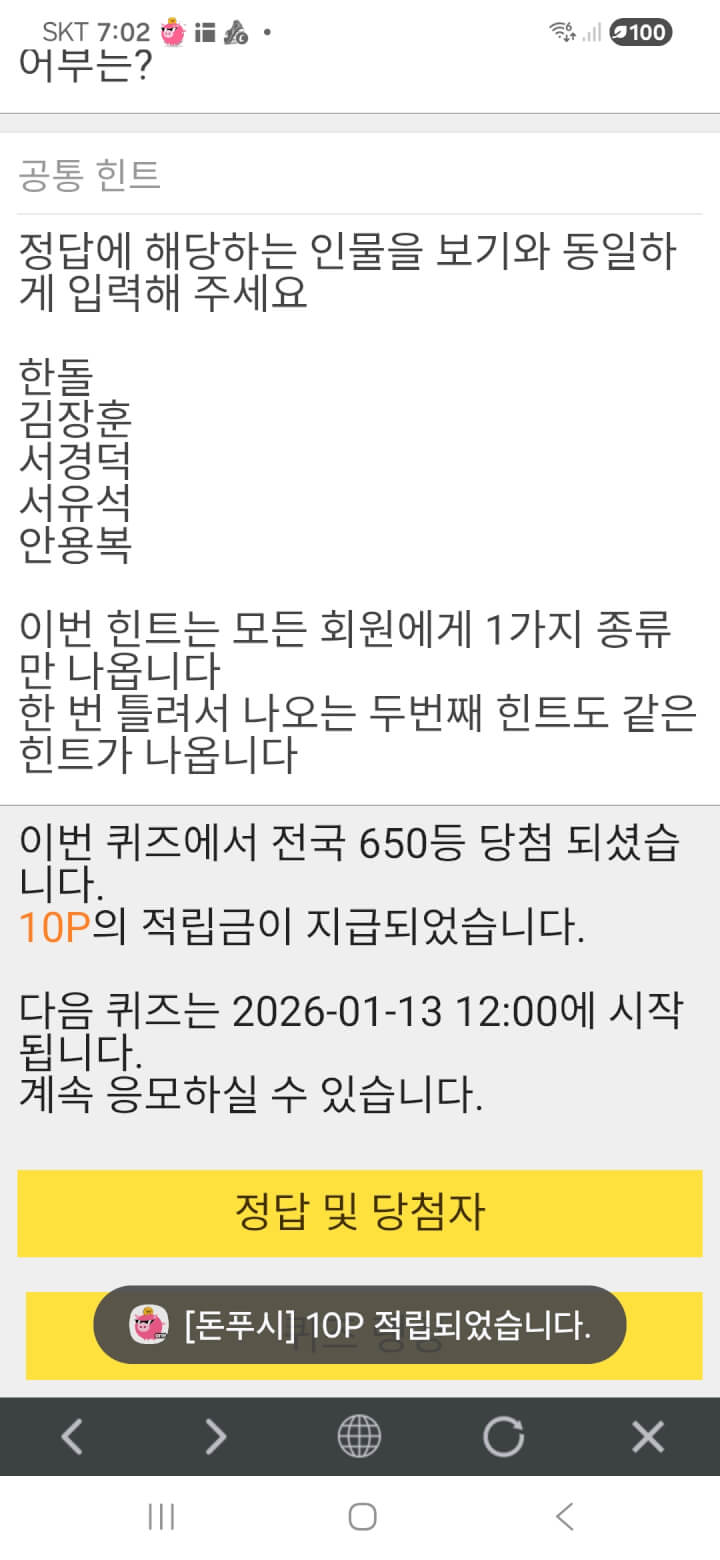This screenshot has height=1560, width=720.
Task: Tap the system home button
Action: tap(362, 1517)
